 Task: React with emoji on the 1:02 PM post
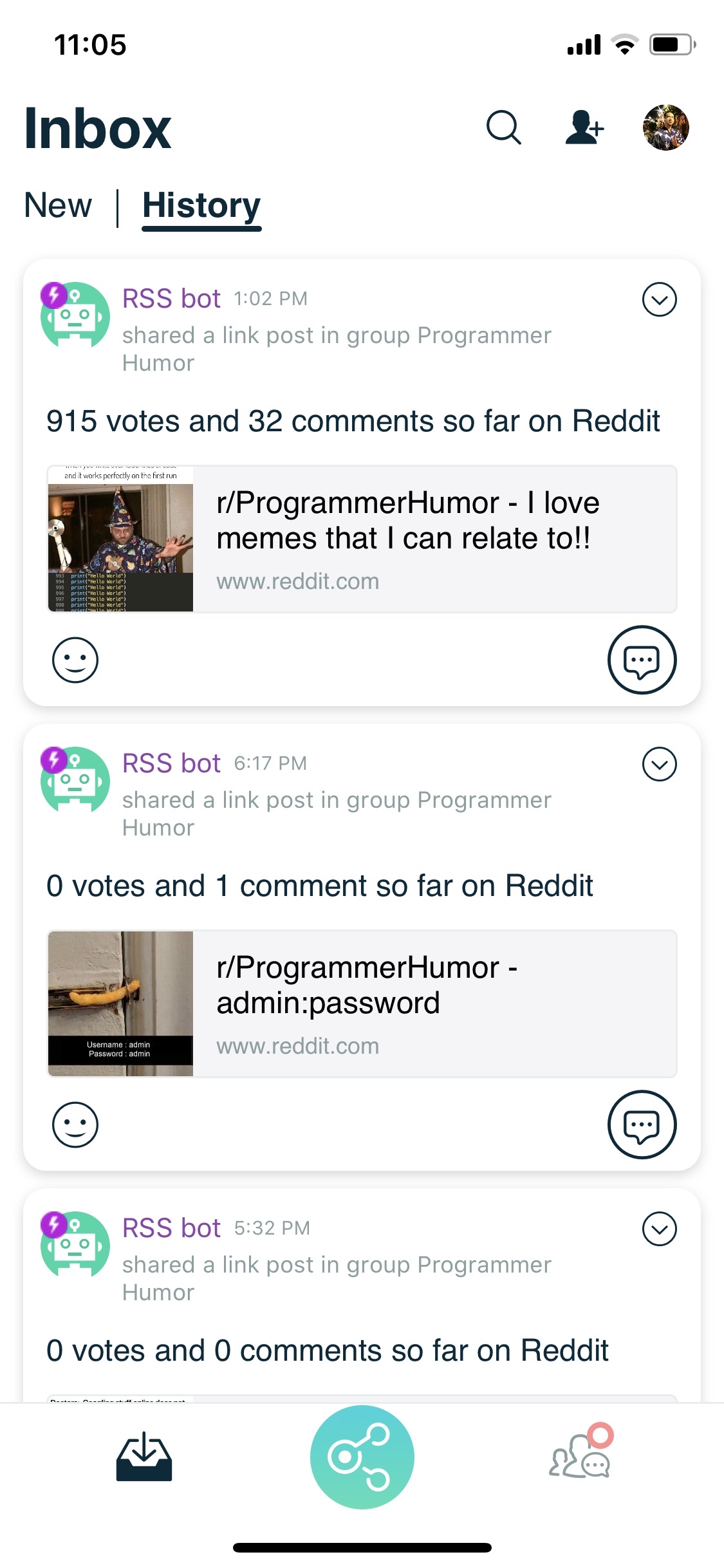click(75, 660)
